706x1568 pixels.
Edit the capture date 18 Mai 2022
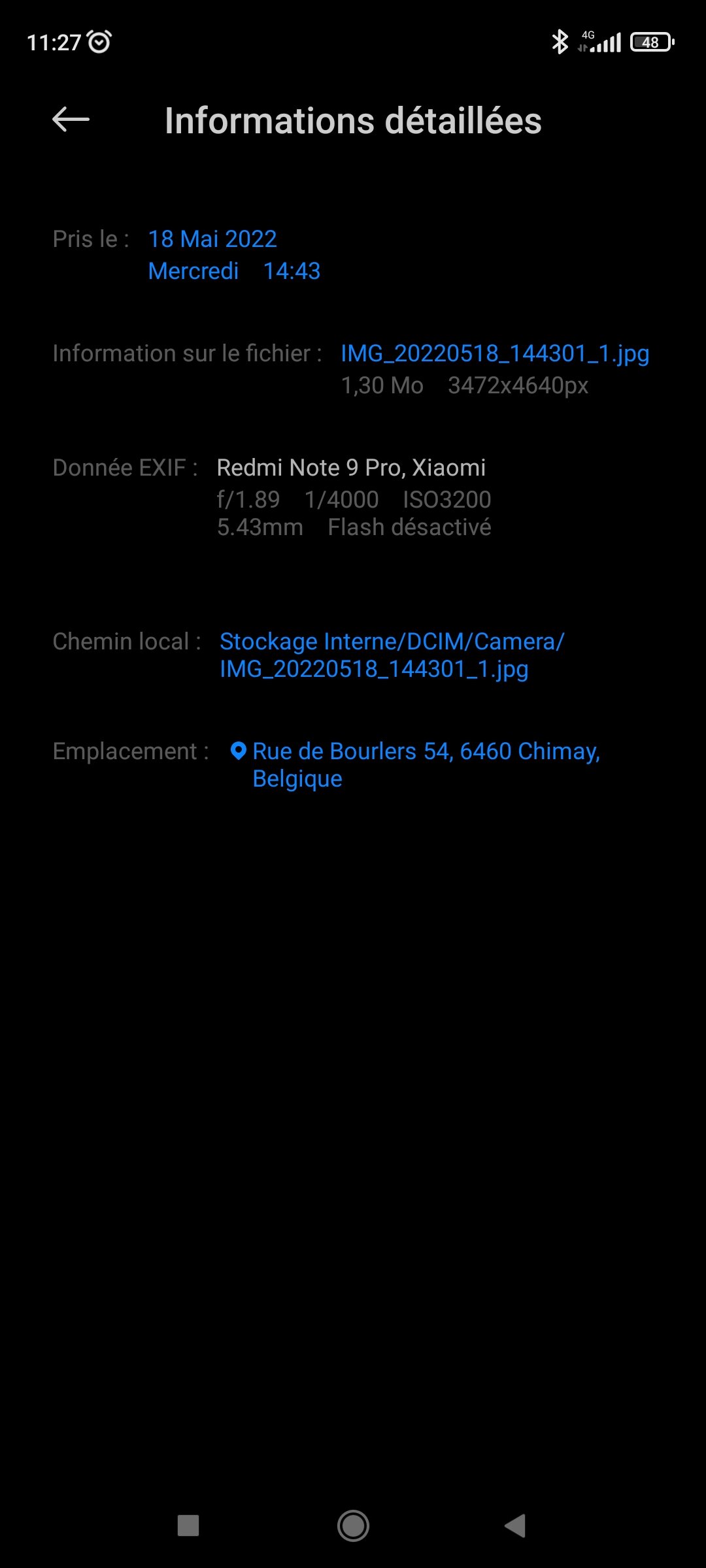(212, 239)
